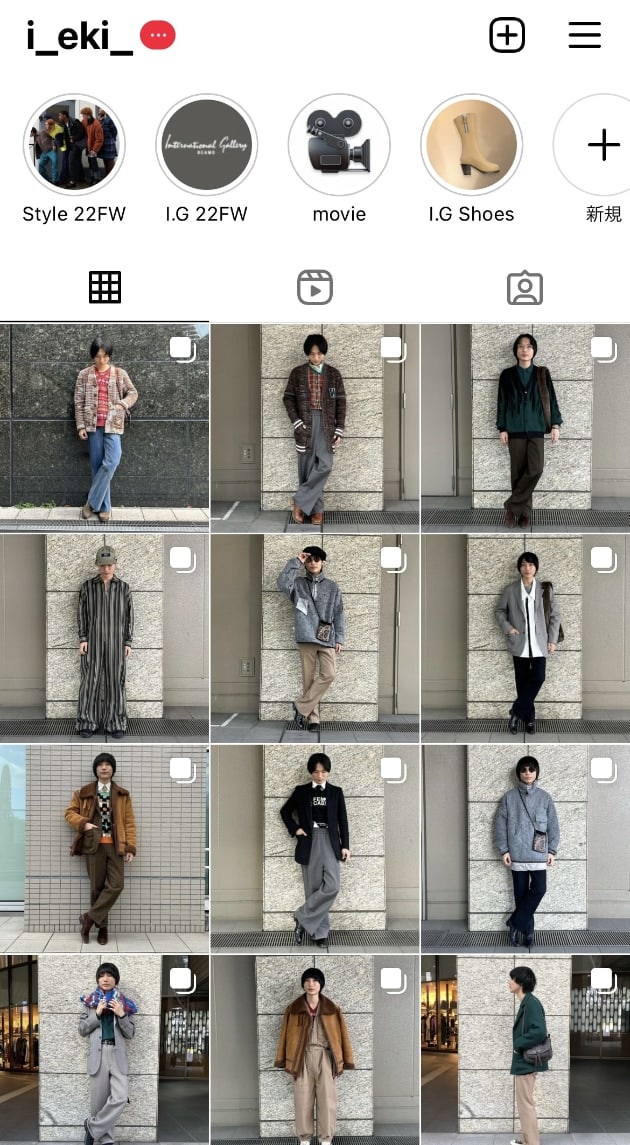Open post with patterned cardigan and blue jeans
Screen dimensions: 630x1145
(x=104, y=426)
